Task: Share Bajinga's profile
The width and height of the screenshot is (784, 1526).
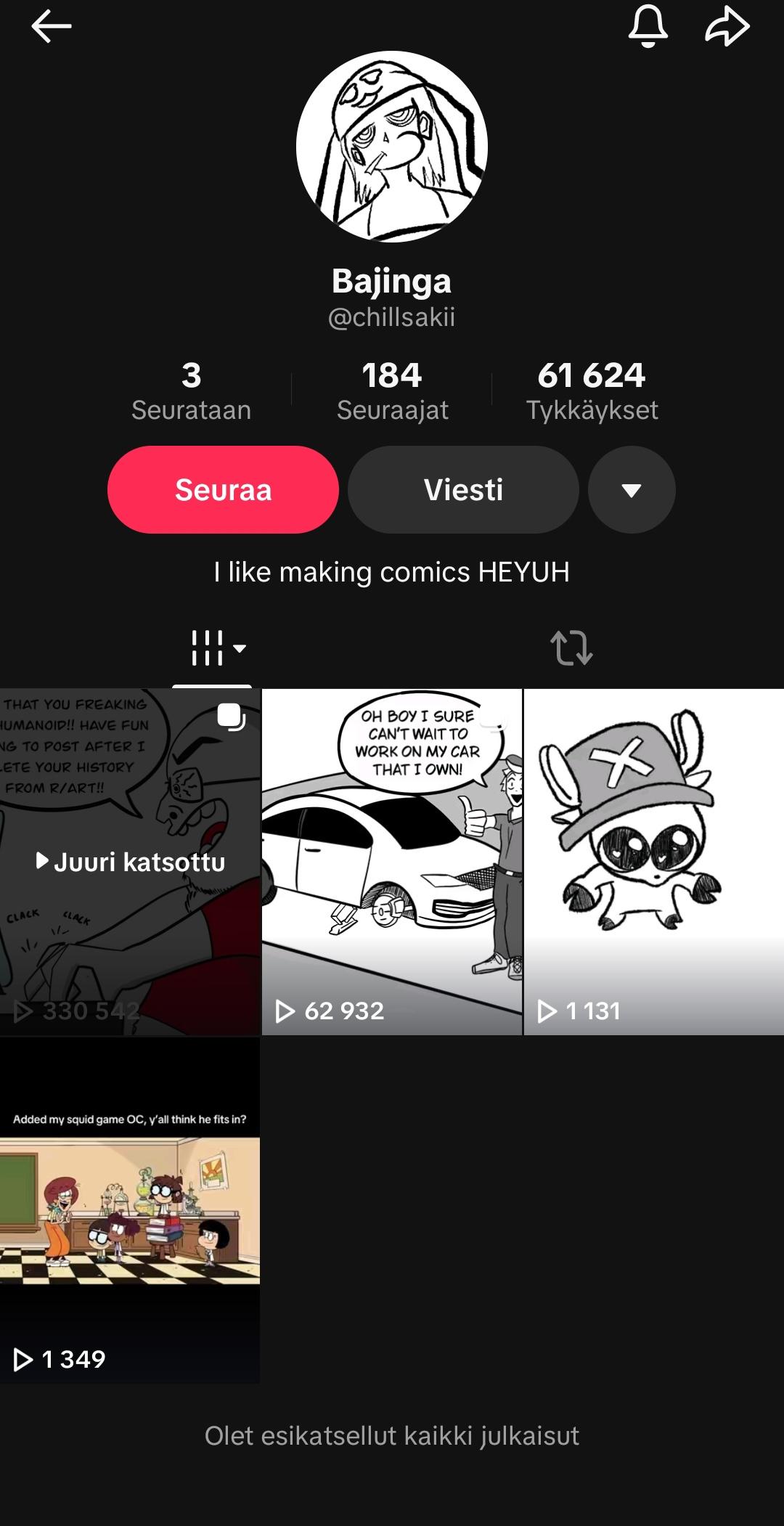Action: (727, 27)
